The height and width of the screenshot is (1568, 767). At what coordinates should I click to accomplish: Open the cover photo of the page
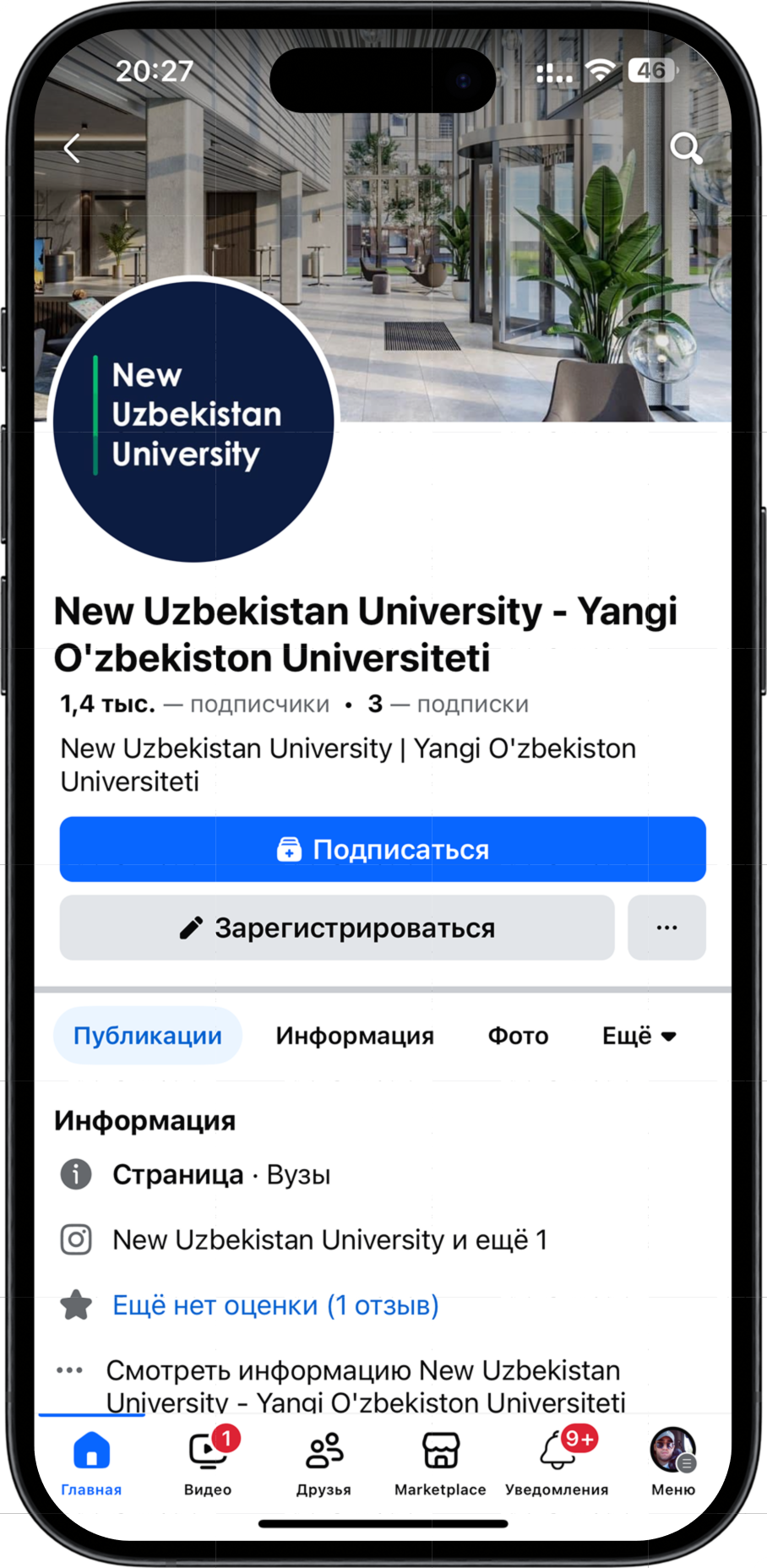pyautogui.click(x=507, y=253)
